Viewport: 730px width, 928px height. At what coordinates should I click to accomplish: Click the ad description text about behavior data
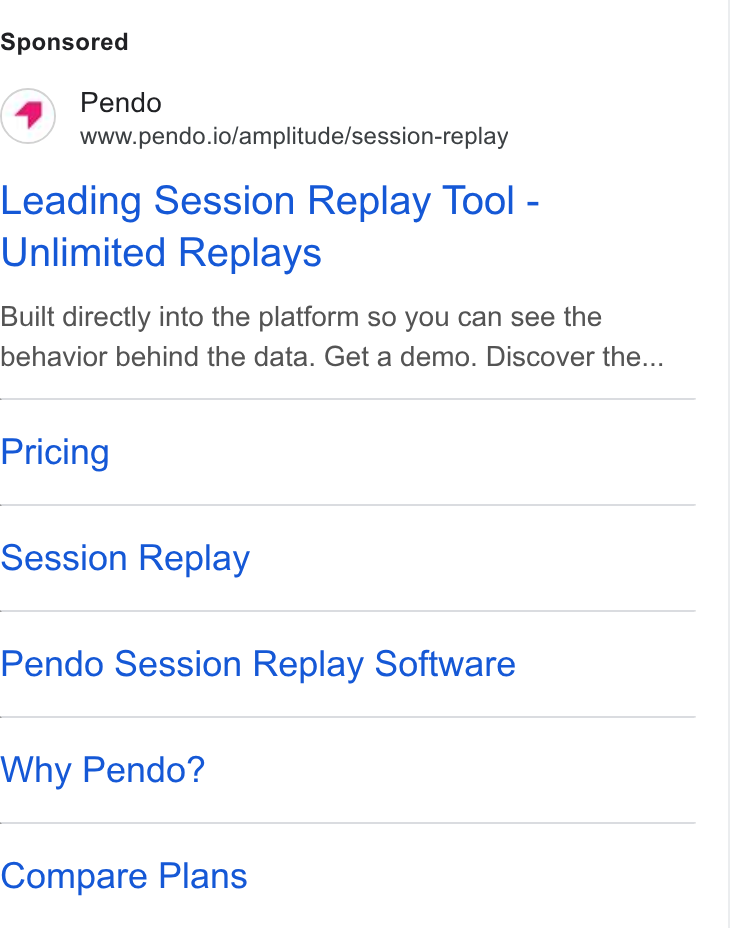click(302, 317)
